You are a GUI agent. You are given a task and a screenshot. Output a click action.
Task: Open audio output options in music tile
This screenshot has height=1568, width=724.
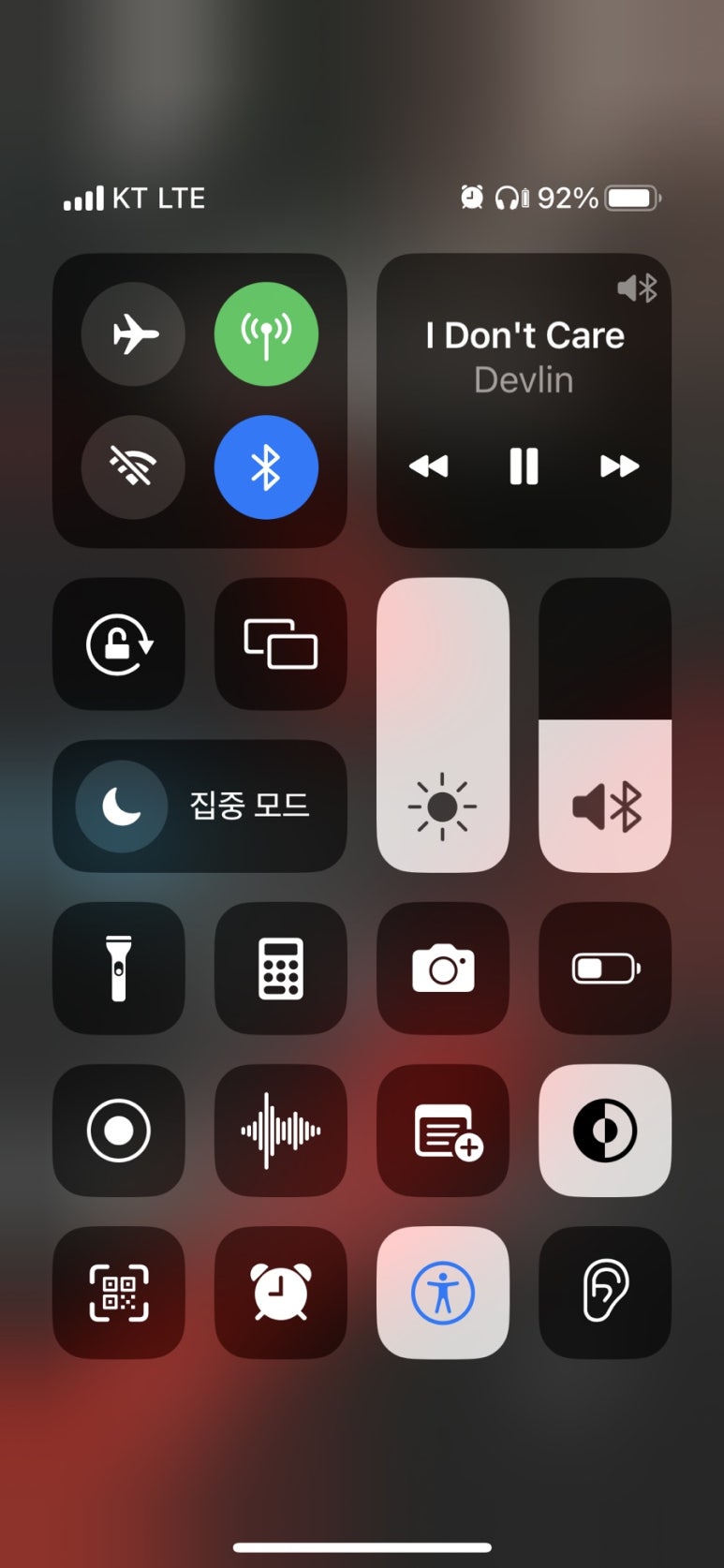click(x=638, y=288)
